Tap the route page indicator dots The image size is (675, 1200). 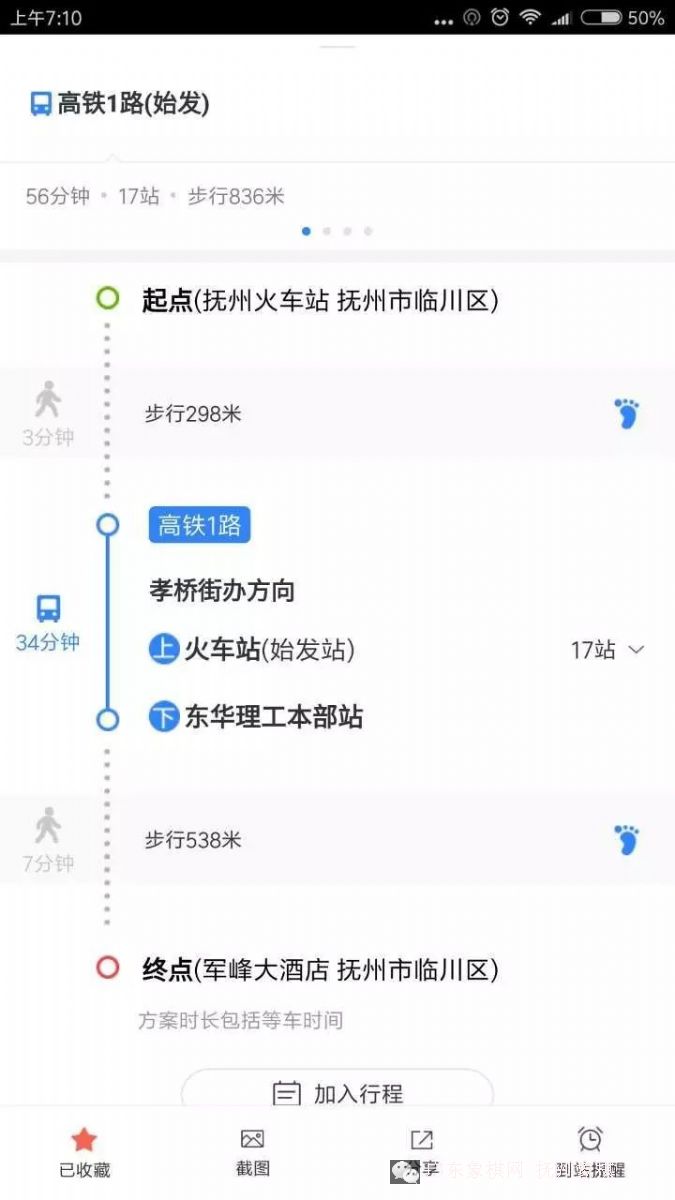pos(337,231)
